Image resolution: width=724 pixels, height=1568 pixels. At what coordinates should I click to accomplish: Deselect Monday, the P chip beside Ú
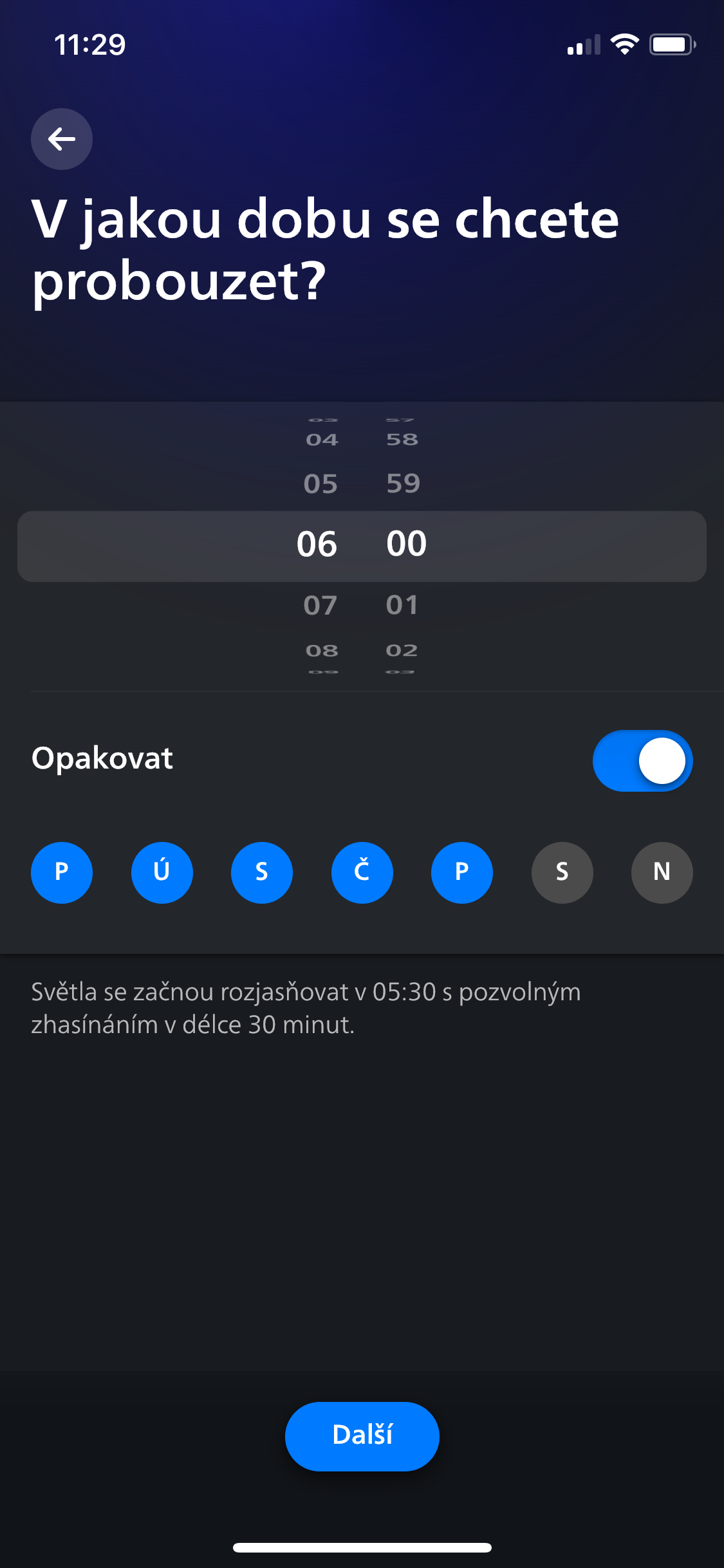62,872
